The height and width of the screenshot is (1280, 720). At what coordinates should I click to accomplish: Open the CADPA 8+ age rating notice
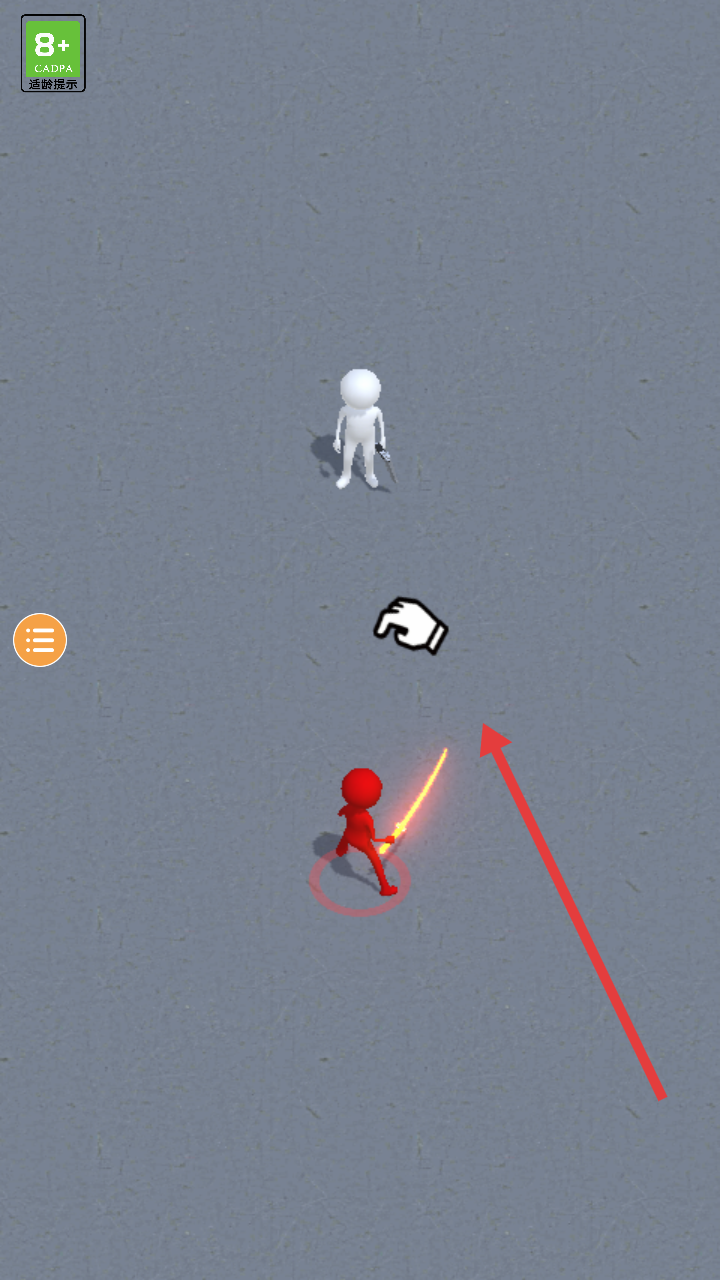[x=53, y=53]
